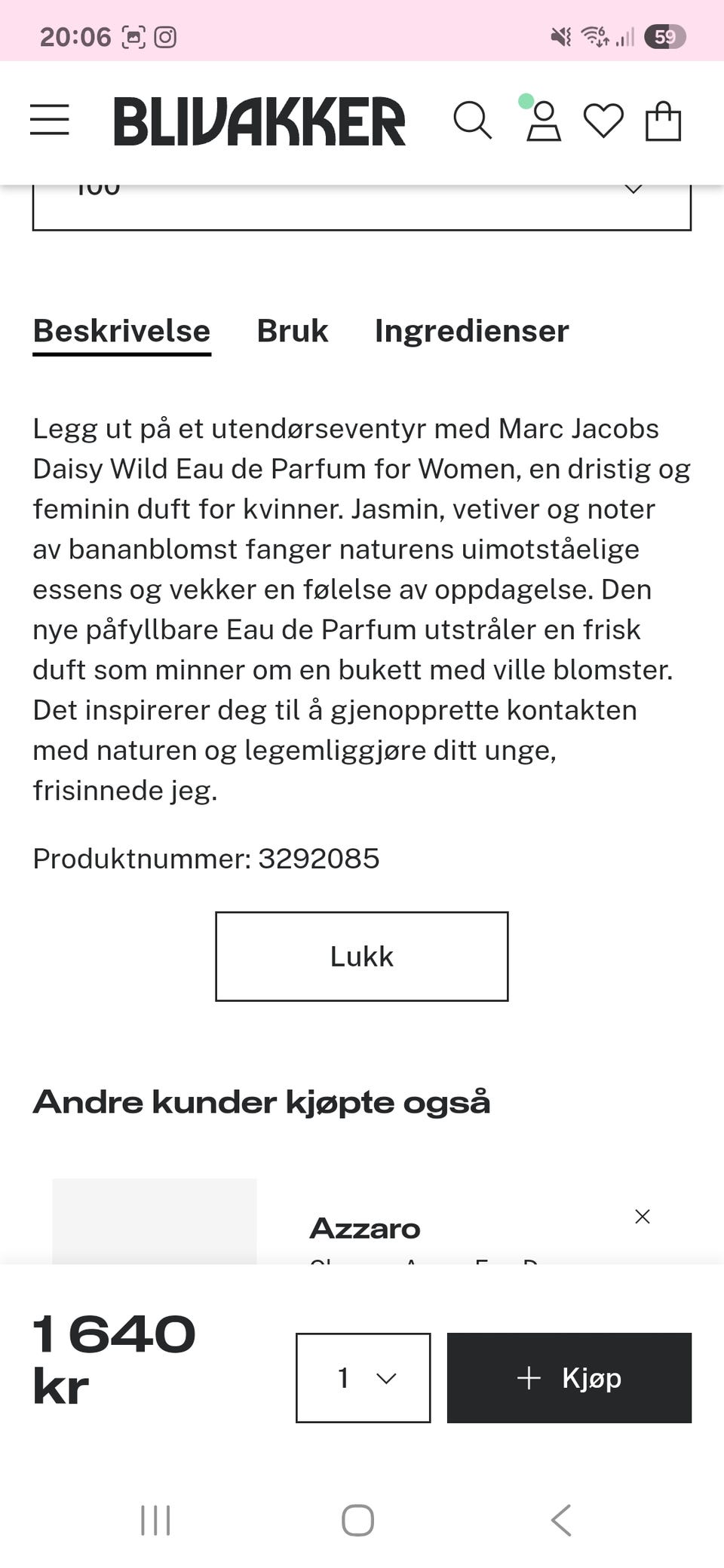The height and width of the screenshot is (1568, 724).
Task: Open the Azzaro product link
Action: click(364, 1227)
